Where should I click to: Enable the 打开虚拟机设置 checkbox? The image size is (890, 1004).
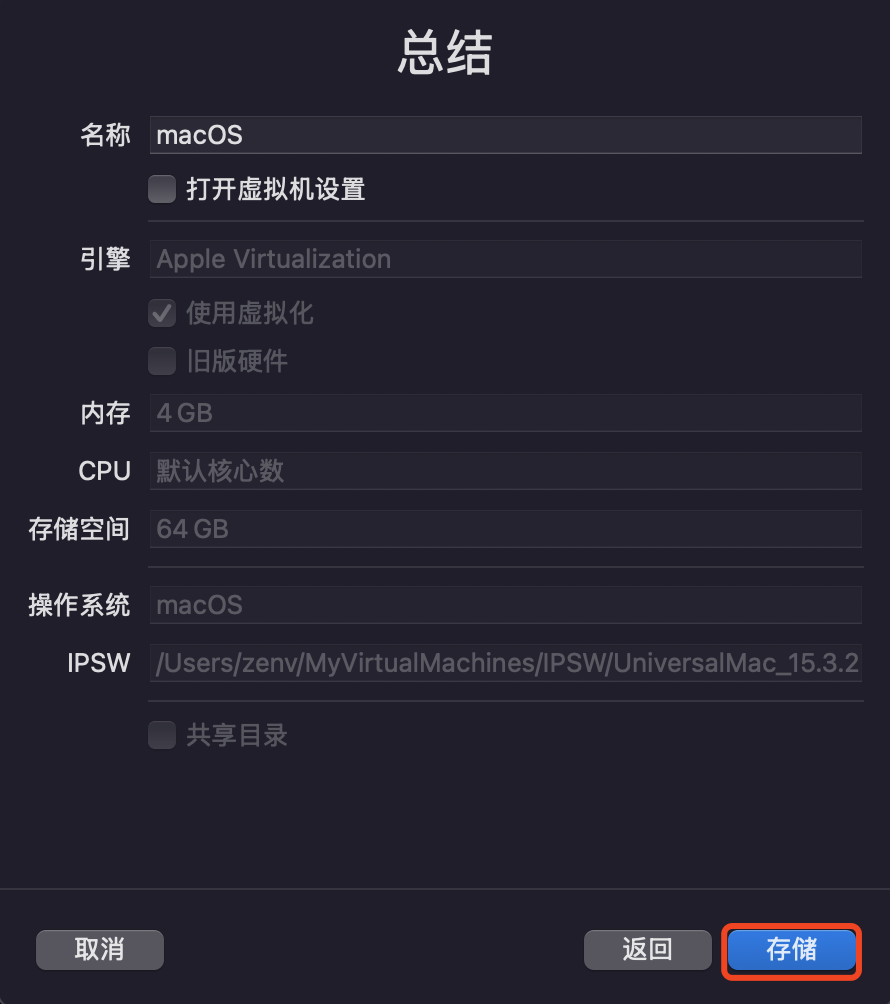tap(161, 189)
